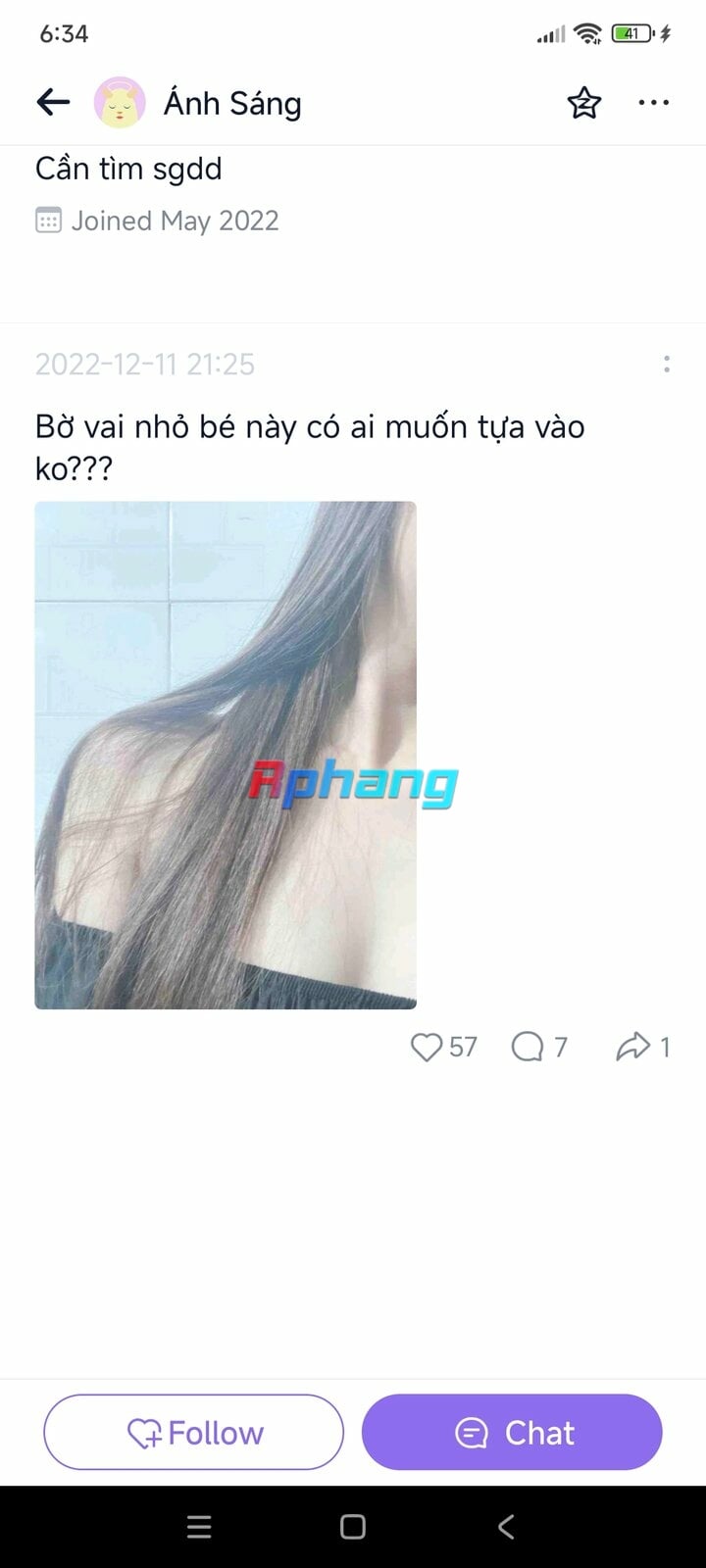This screenshot has width=706, height=1568.
Task: Go back using the top-left arrow
Action: point(53,102)
